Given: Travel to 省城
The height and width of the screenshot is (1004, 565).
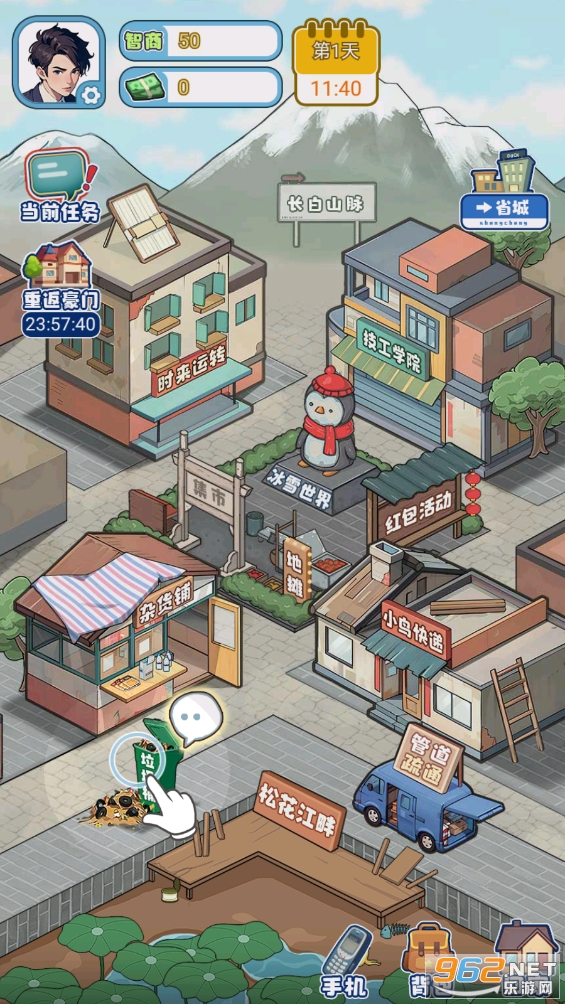Looking at the screenshot, I should (x=504, y=190).
